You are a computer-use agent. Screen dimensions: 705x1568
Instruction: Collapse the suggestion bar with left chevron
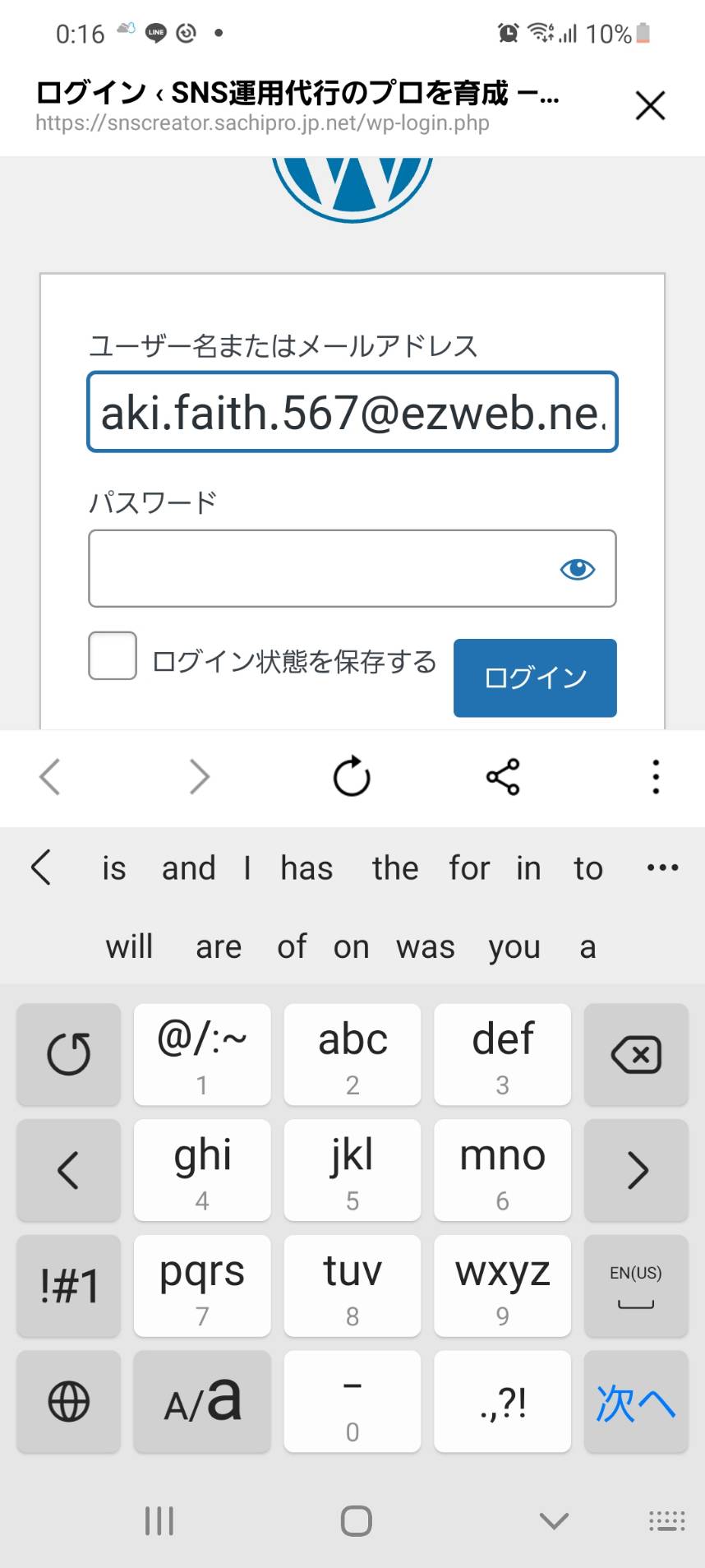[x=41, y=867]
